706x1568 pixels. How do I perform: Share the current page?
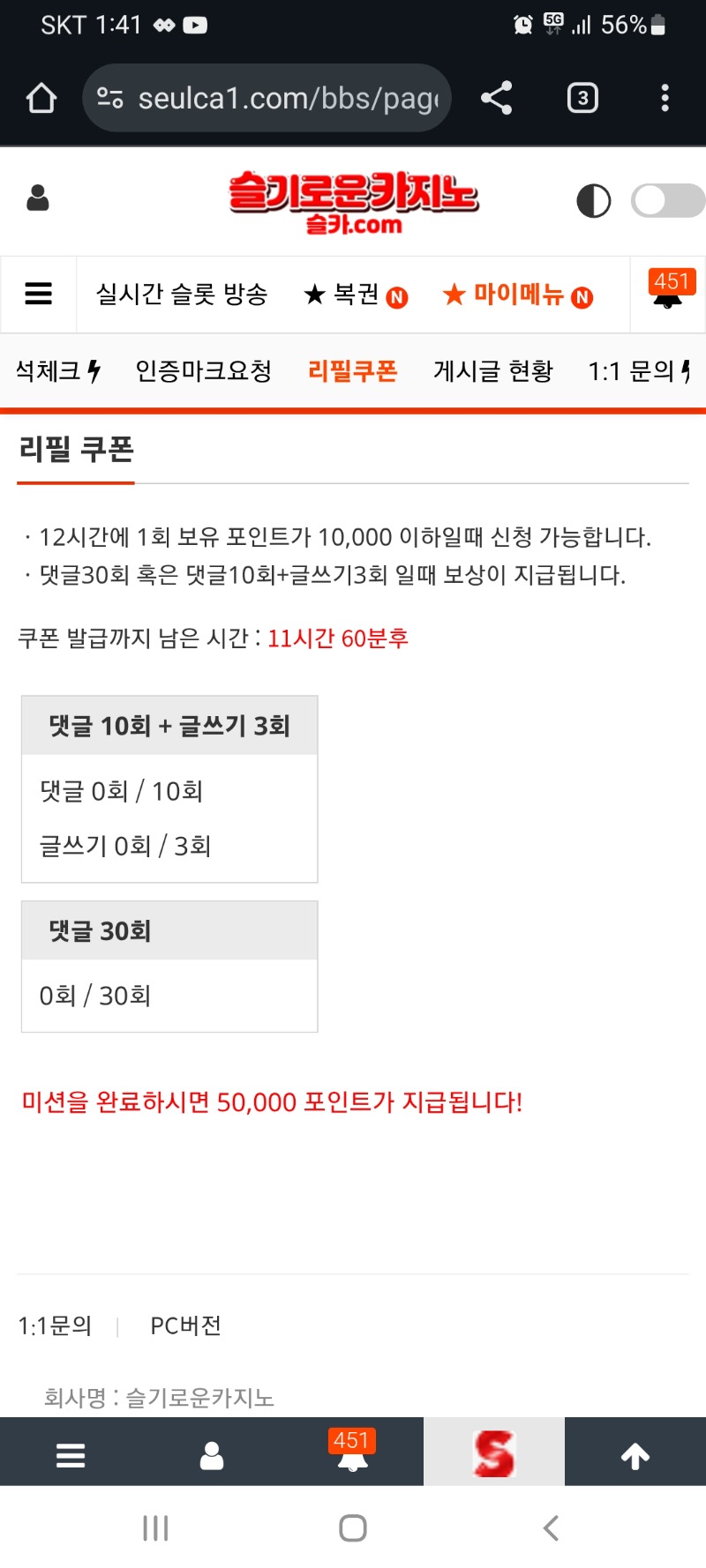coord(496,98)
